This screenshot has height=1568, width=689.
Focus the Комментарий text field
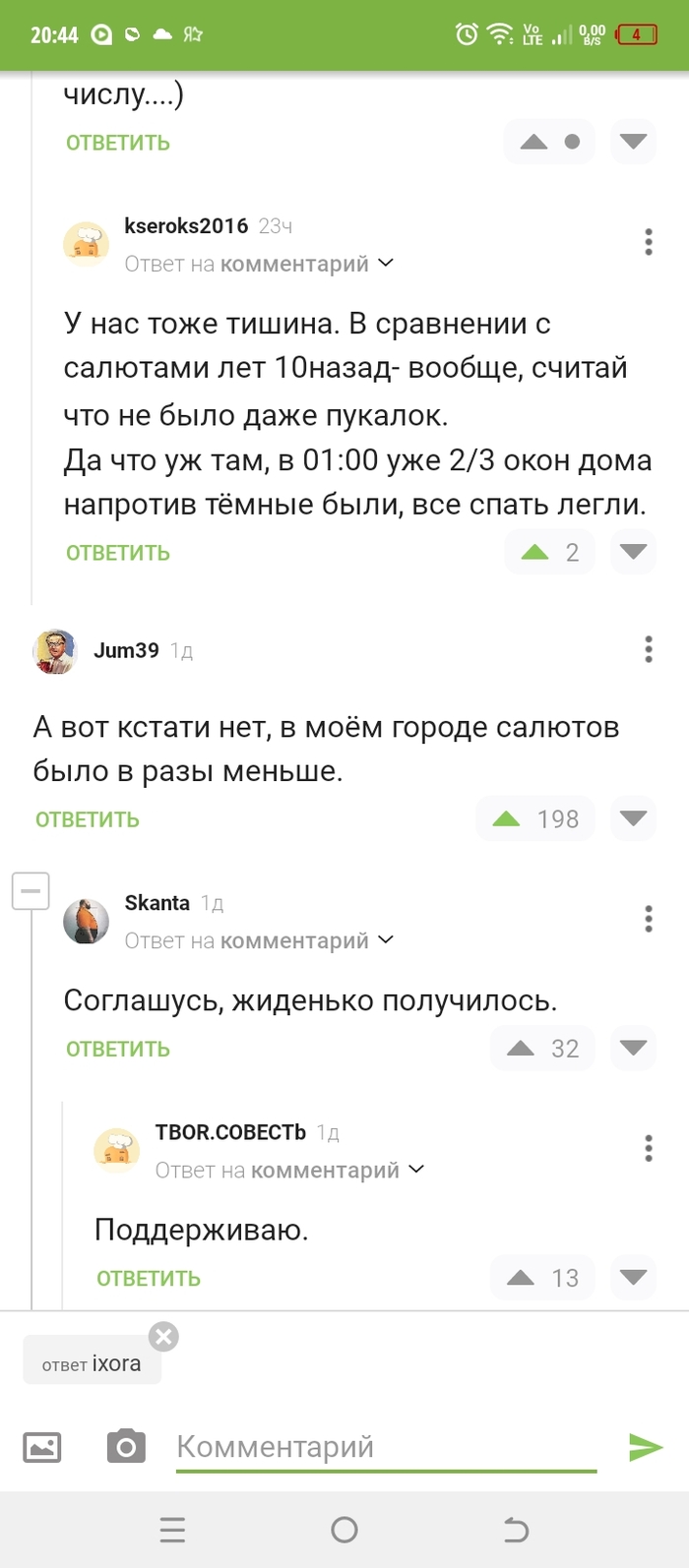click(386, 1447)
